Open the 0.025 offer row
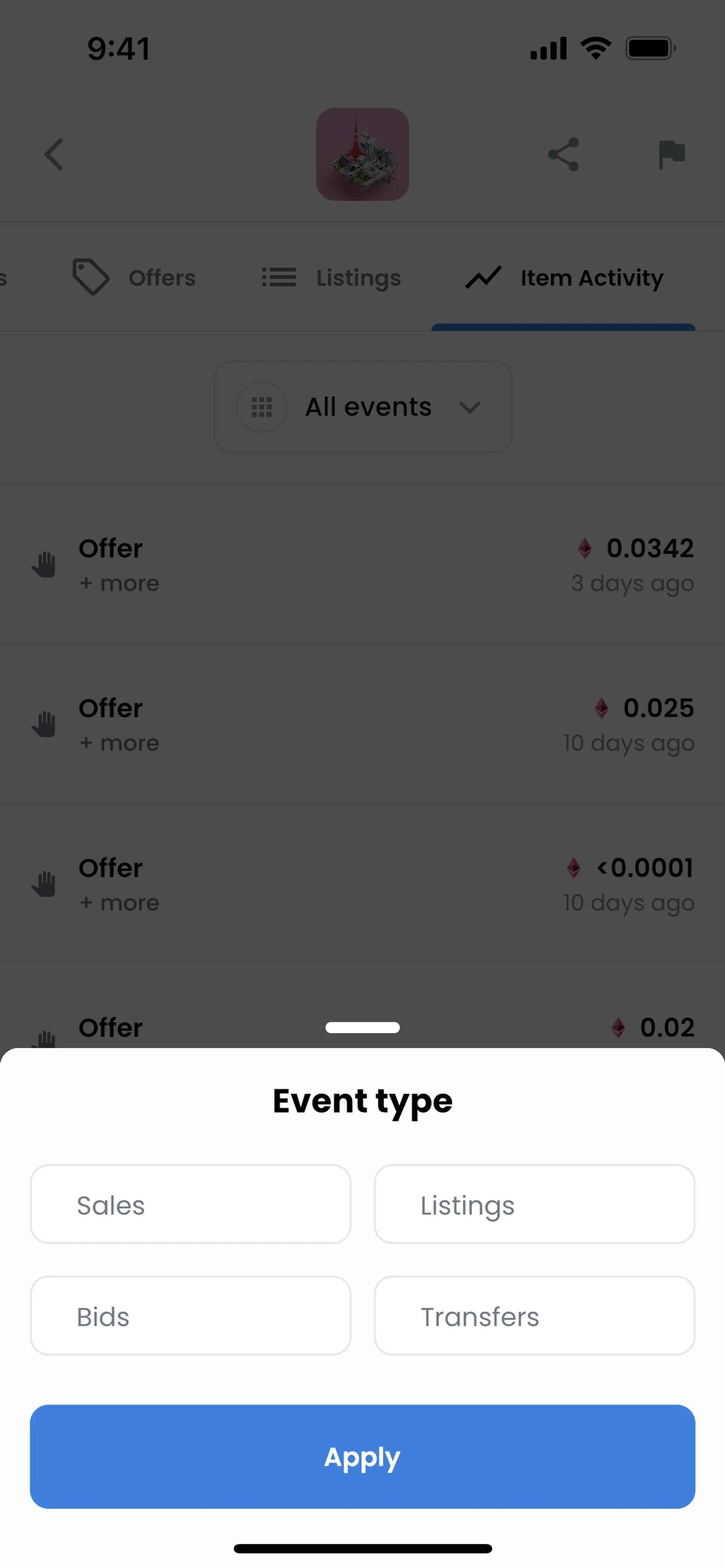725x1568 pixels. point(362,724)
